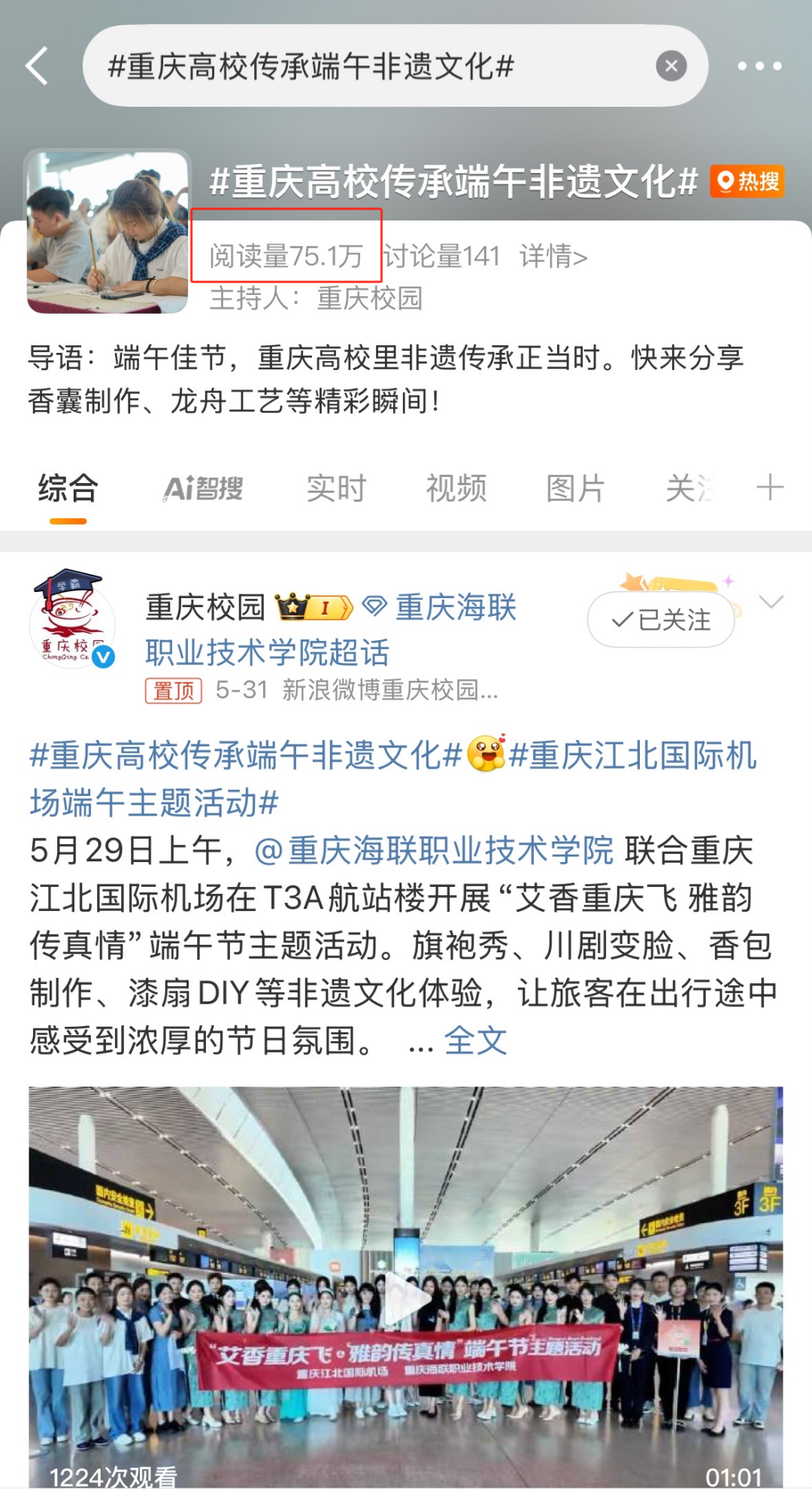Tap the 已关注 following button
The width and height of the screenshot is (812, 1494).
tap(660, 620)
